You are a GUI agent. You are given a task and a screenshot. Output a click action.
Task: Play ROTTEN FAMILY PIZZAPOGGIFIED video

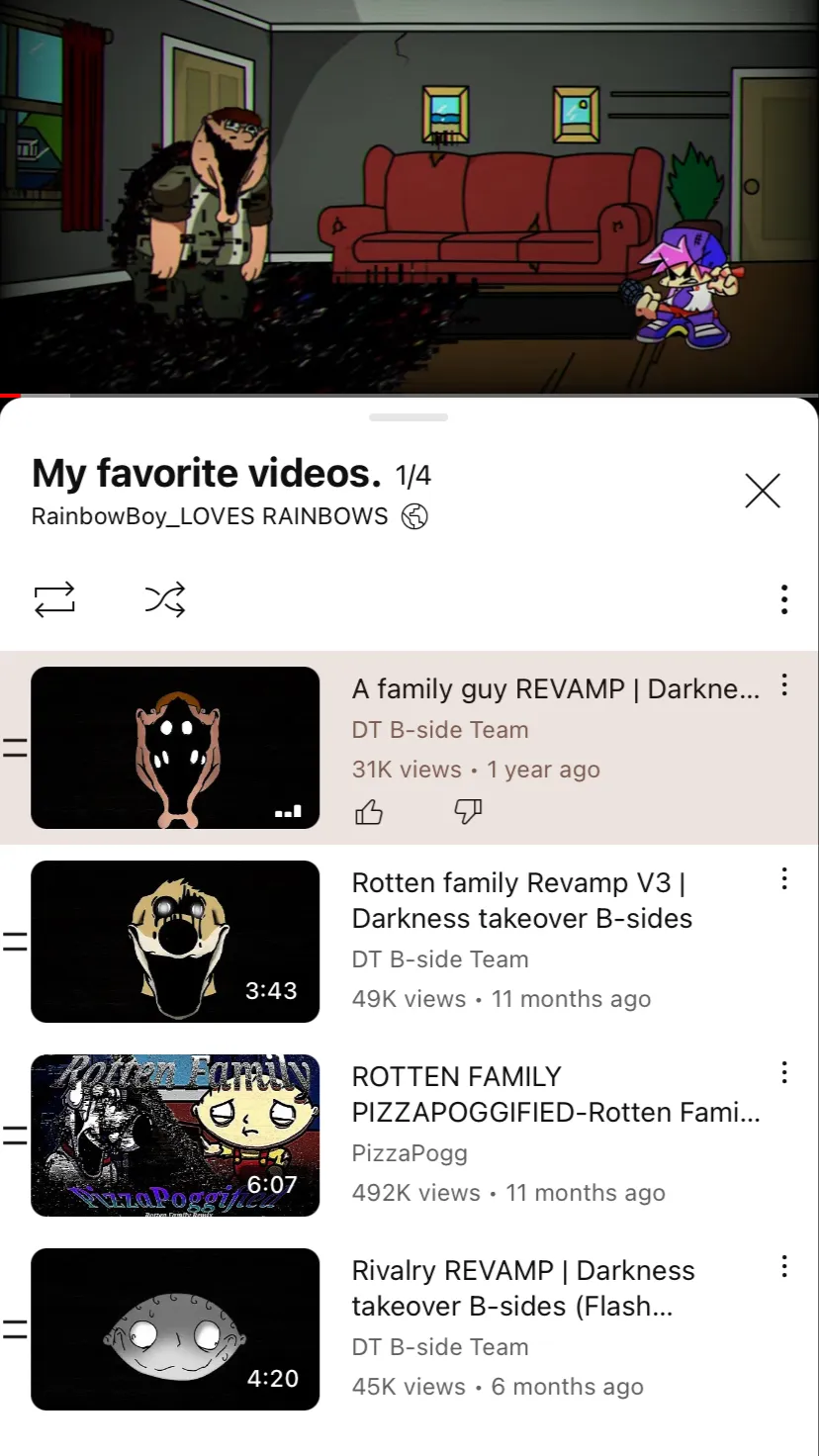pyautogui.click(x=176, y=1136)
